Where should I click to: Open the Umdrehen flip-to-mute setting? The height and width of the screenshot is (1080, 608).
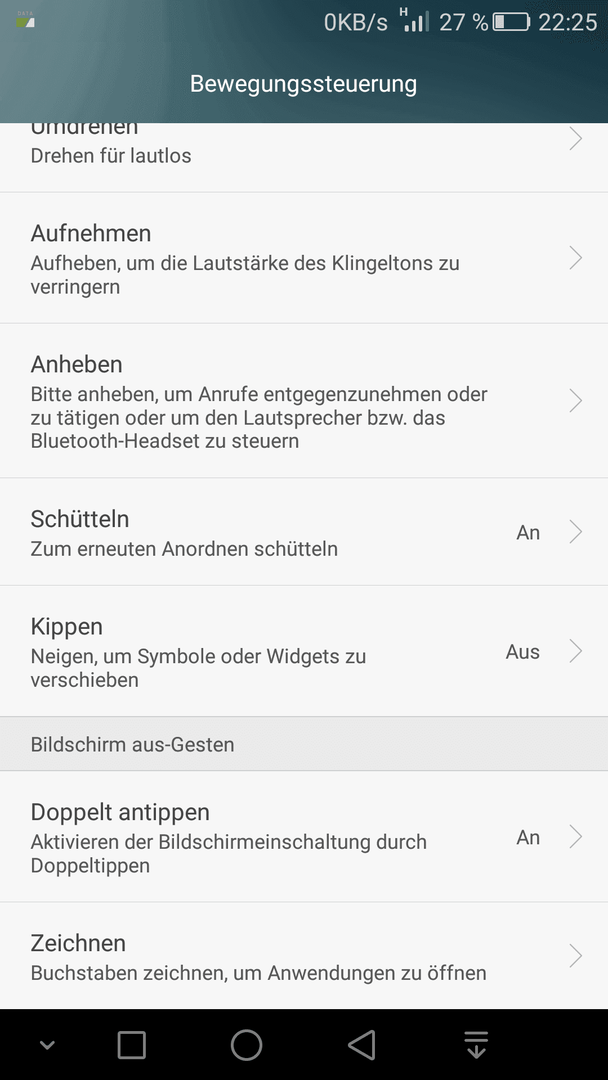[304, 157]
